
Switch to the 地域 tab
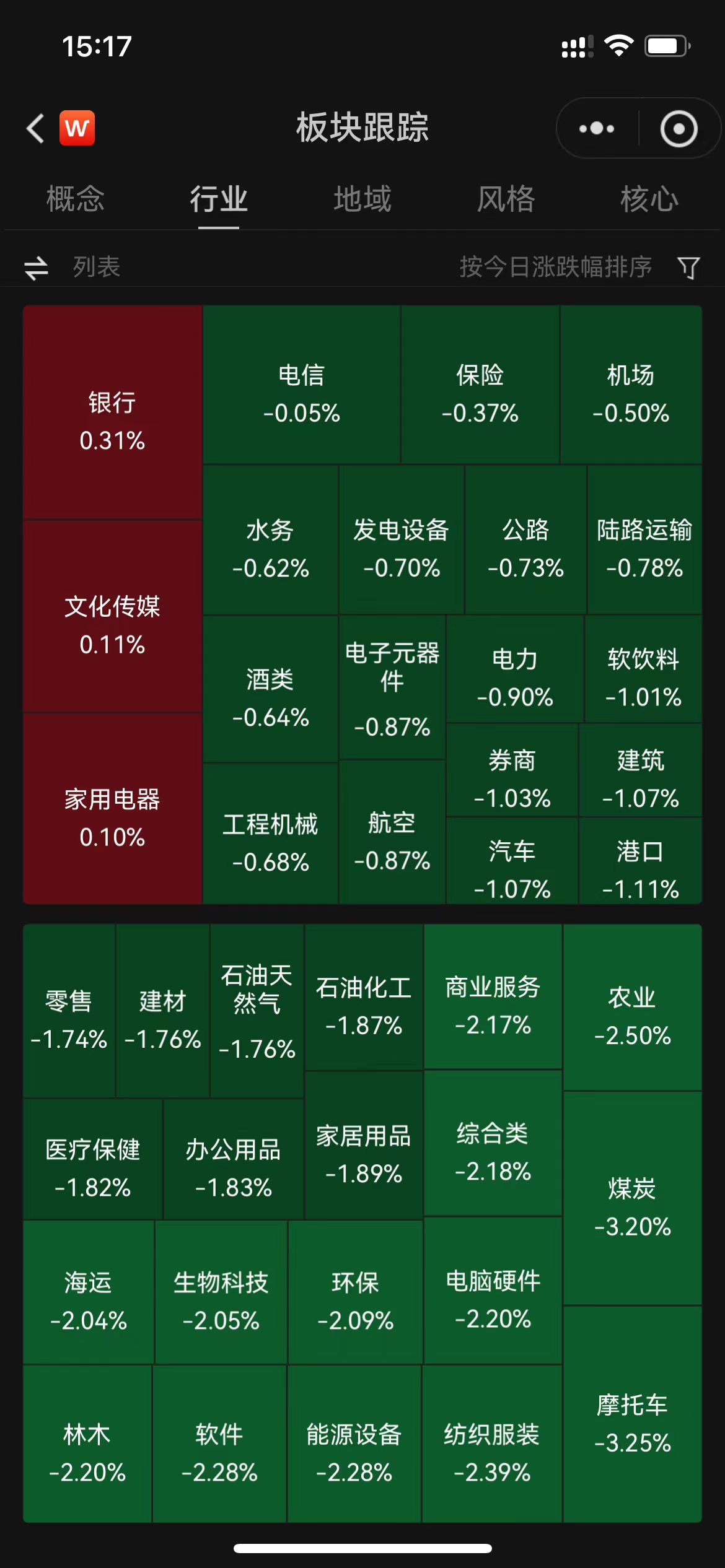pyautogui.click(x=362, y=199)
